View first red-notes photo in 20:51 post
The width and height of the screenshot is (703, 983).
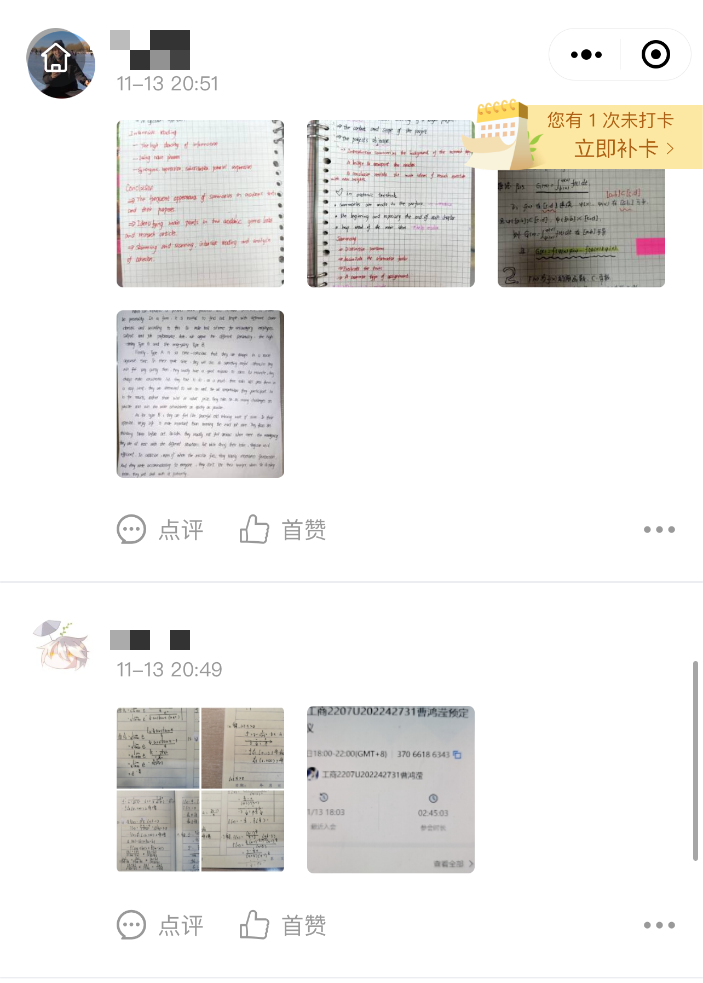(200, 203)
